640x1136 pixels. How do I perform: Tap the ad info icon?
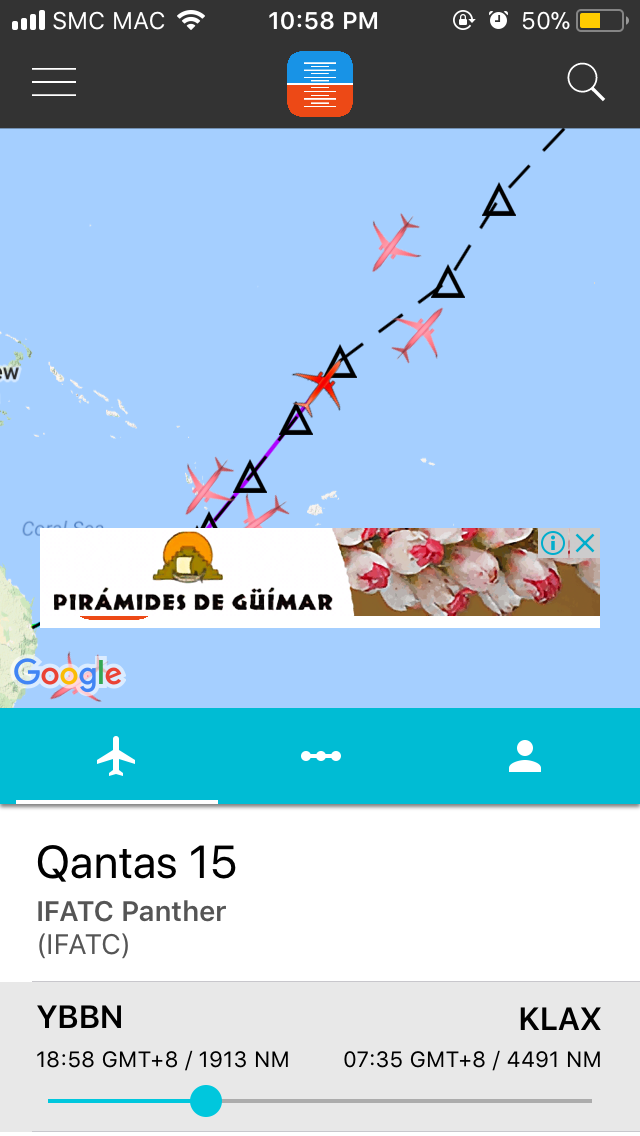point(553,543)
